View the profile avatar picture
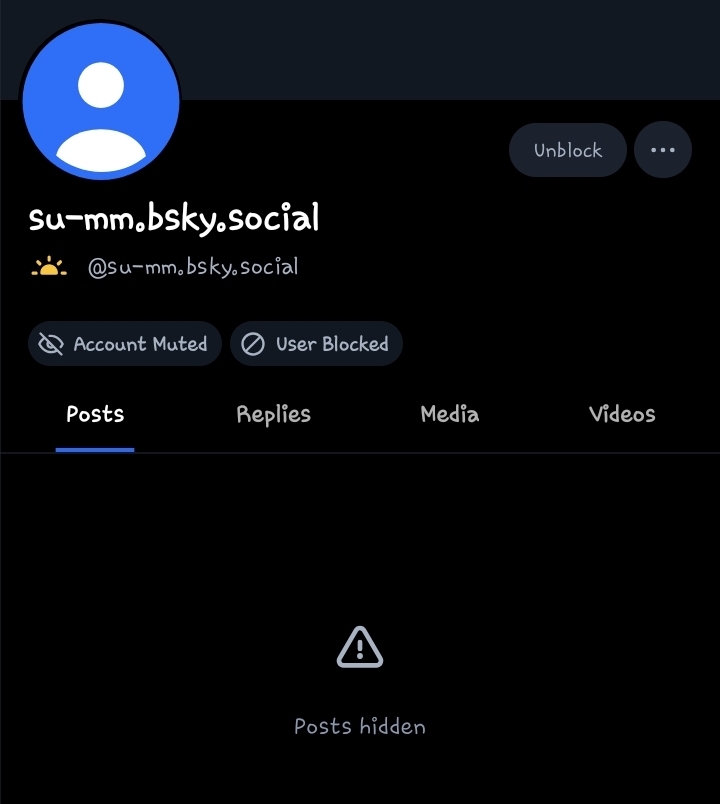The image size is (720, 804). pyautogui.click(x=100, y=101)
